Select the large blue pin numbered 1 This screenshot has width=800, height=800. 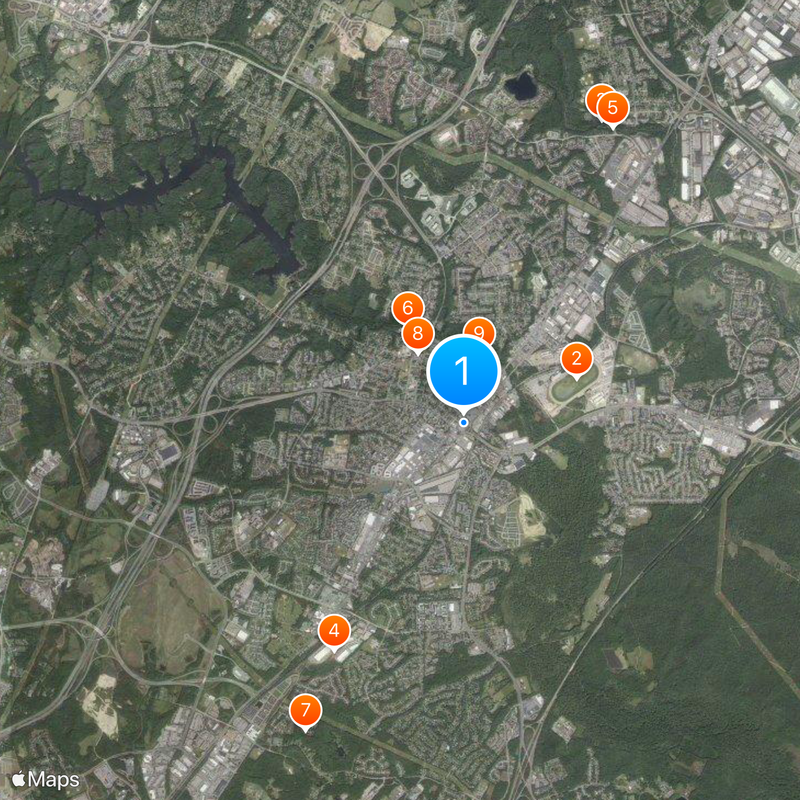coord(463,371)
